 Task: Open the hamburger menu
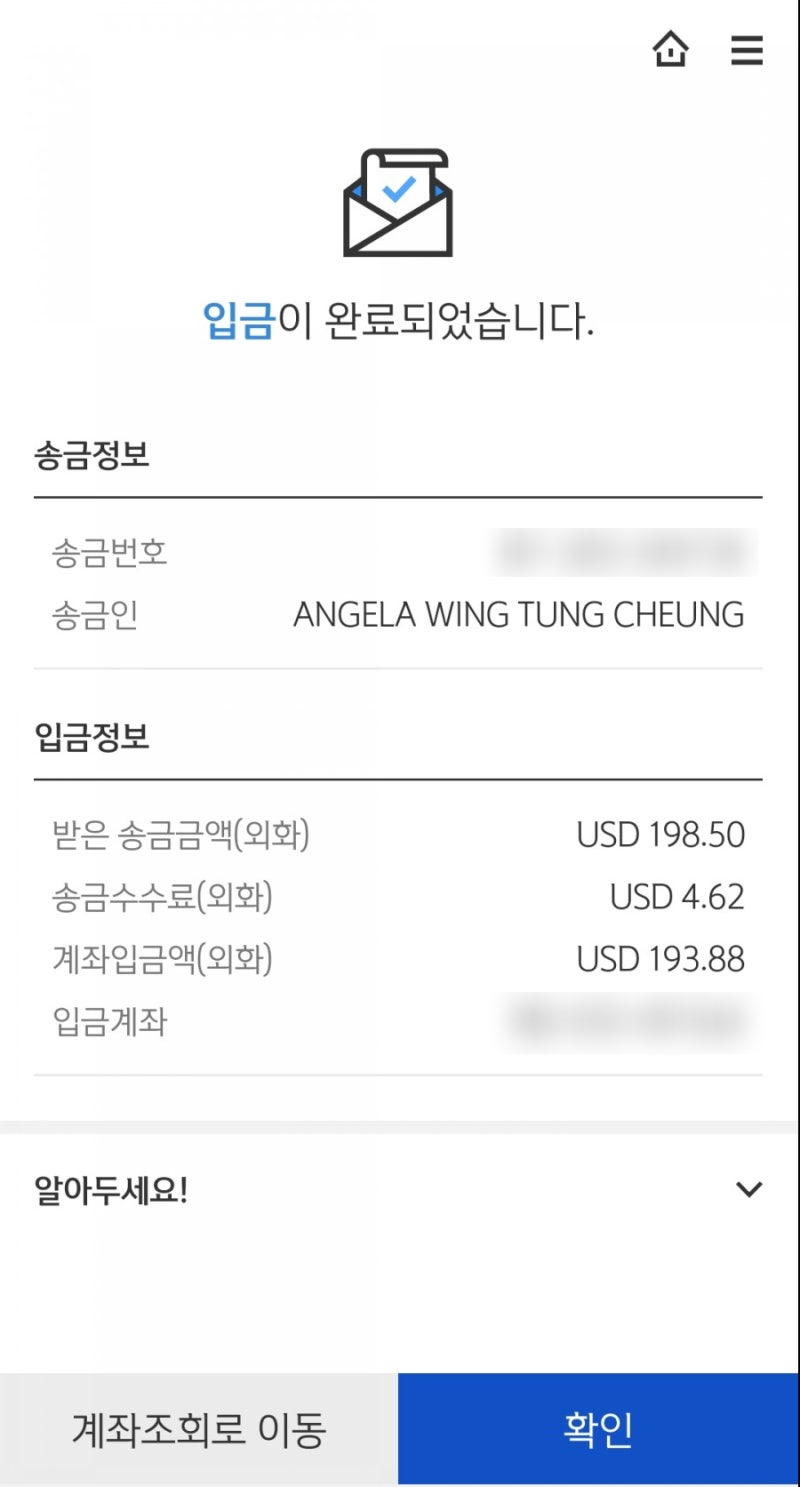click(x=747, y=52)
